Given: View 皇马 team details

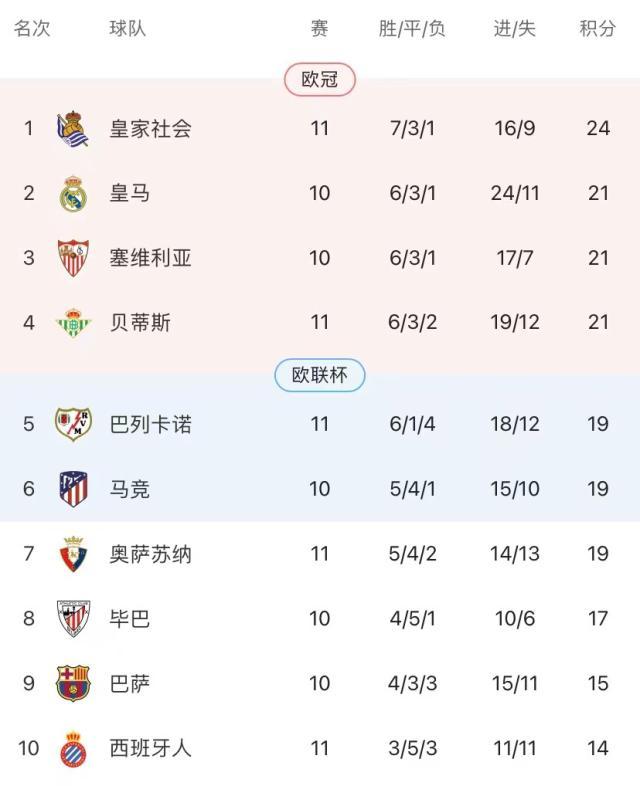Looking at the screenshot, I should 130,193.
